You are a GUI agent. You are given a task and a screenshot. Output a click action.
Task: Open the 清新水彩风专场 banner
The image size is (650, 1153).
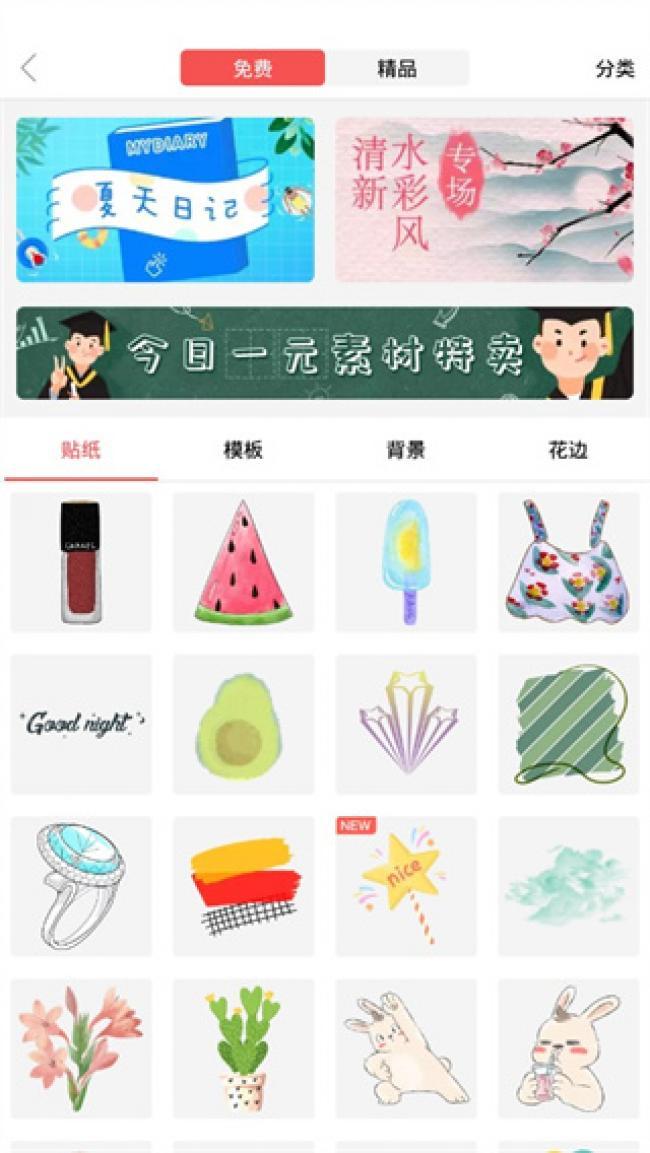coord(484,200)
